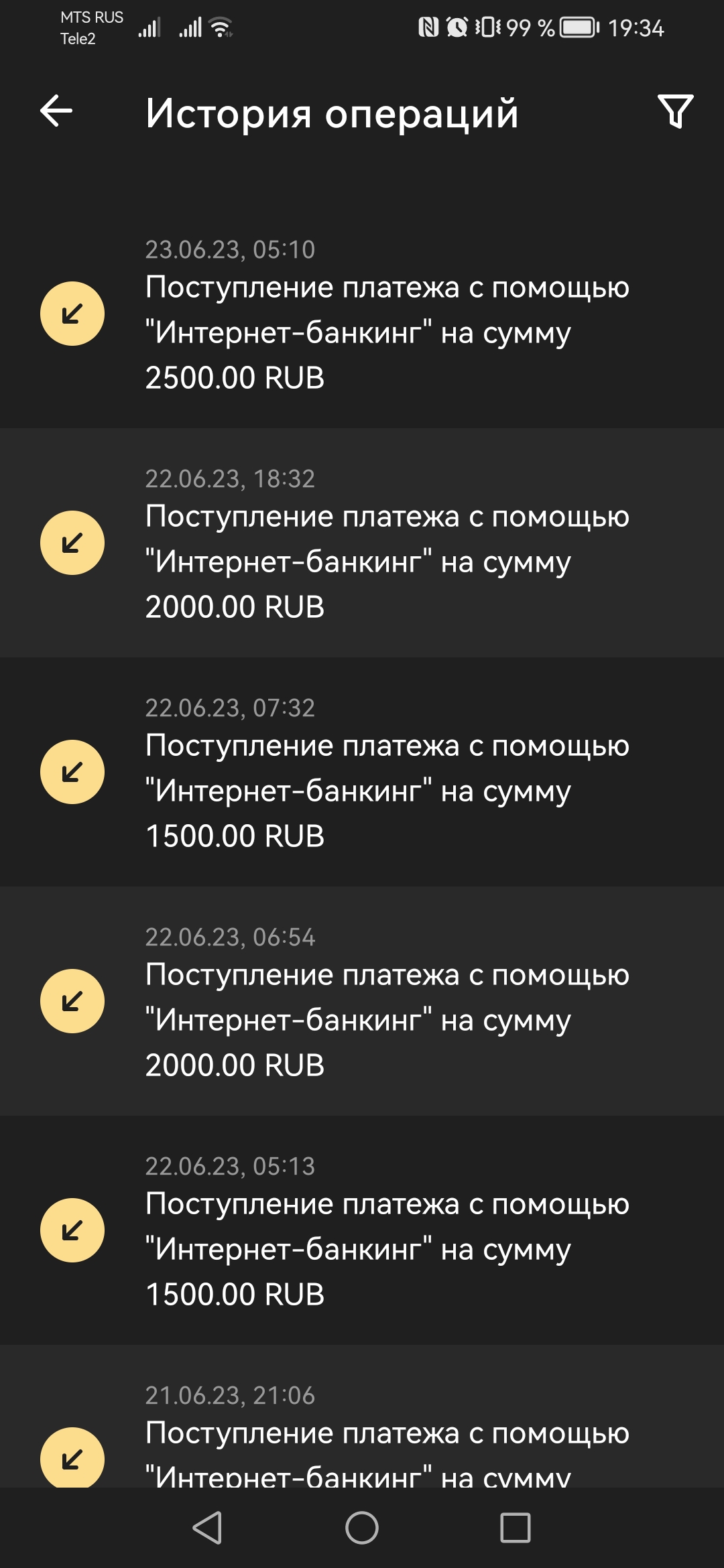This screenshot has width=724, height=1568.
Task: Select the 22.06.23, 06:54 payment of 2000.00 RUB
Action: [x=362, y=1001]
